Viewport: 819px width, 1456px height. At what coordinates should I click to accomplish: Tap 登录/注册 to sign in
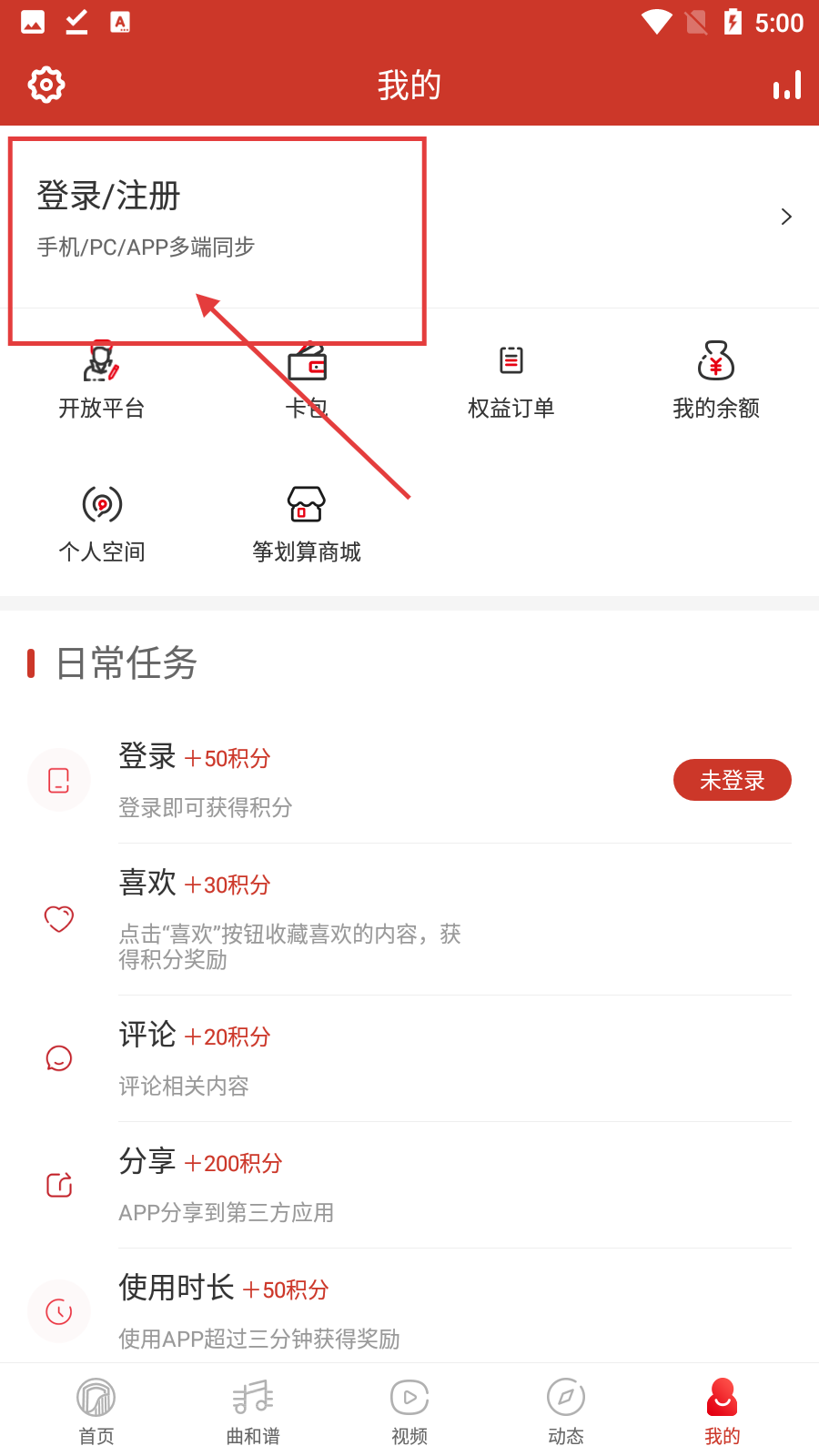[109, 197]
